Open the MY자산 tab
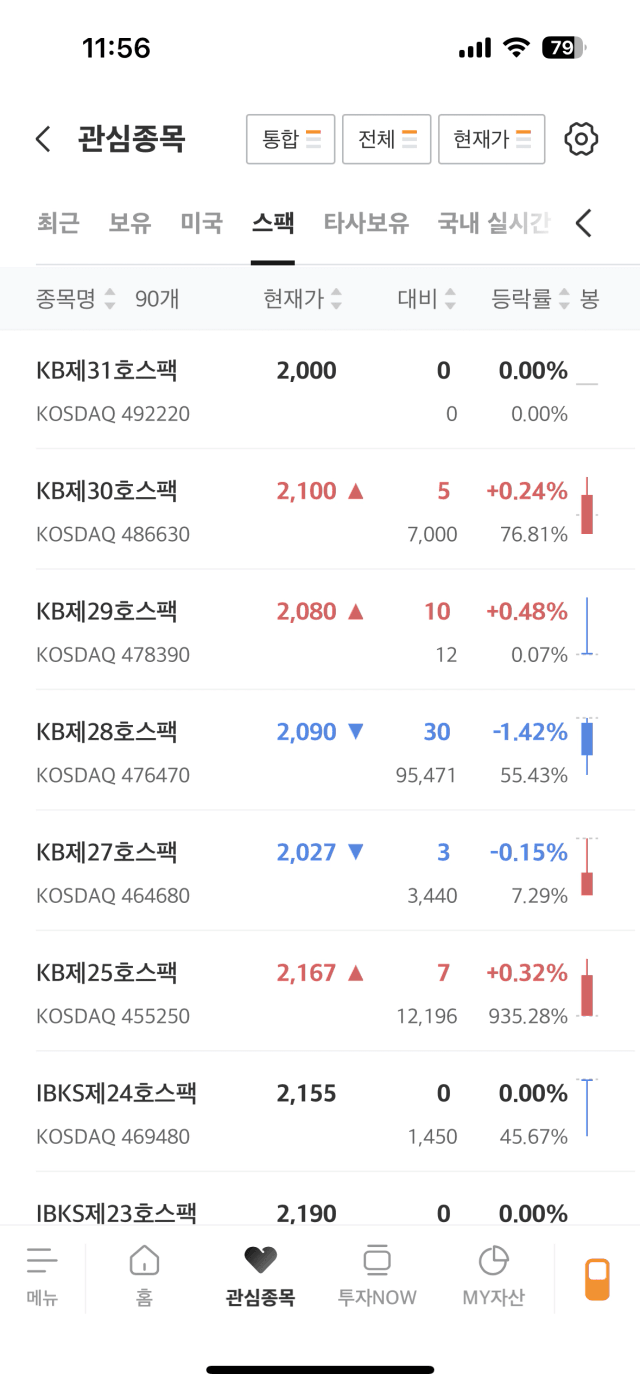The height and width of the screenshot is (1387, 640). pyautogui.click(x=493, y=1276)
